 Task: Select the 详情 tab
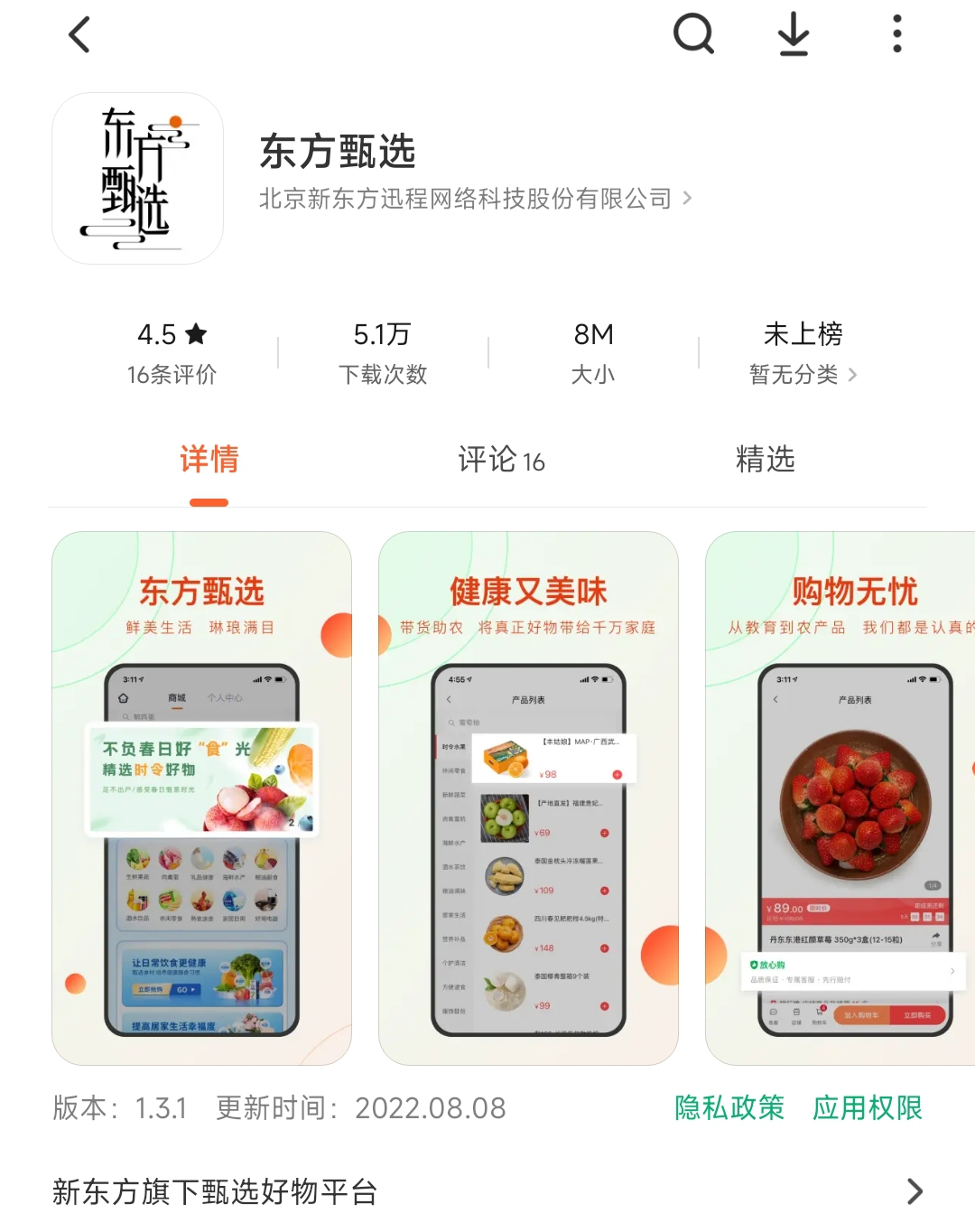pyautogui.click(x=209, y=461)
